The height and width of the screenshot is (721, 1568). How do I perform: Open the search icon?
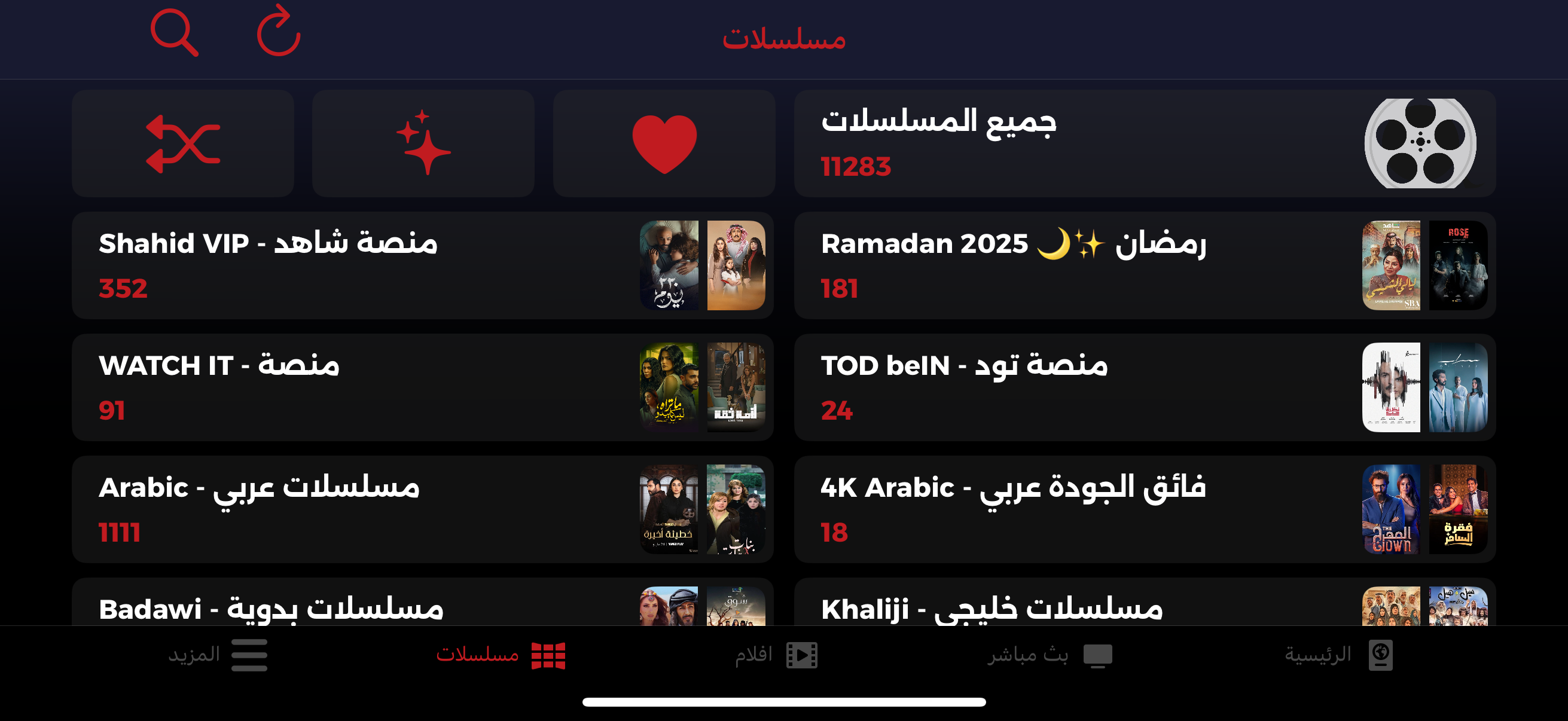tap(174, 33)
